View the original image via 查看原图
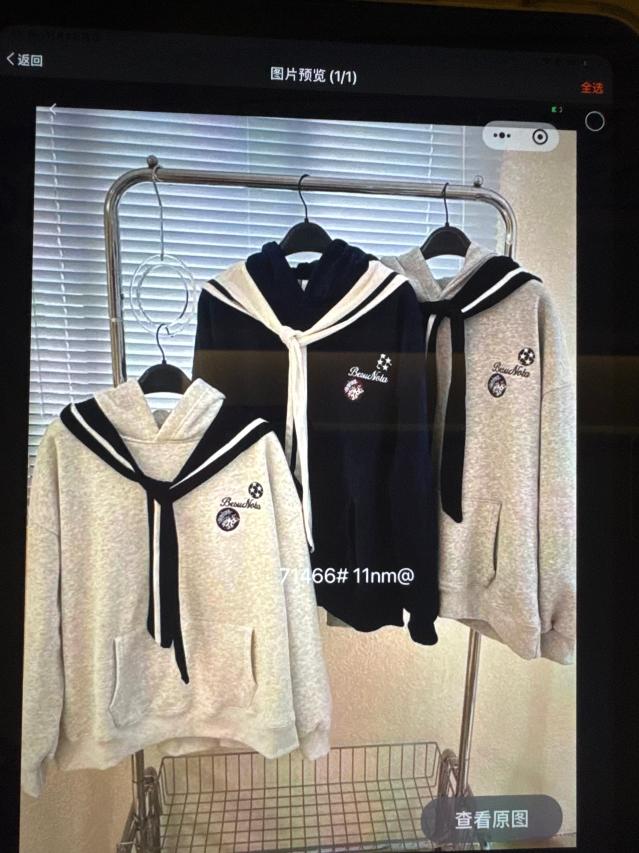 (x=492, y=819)
